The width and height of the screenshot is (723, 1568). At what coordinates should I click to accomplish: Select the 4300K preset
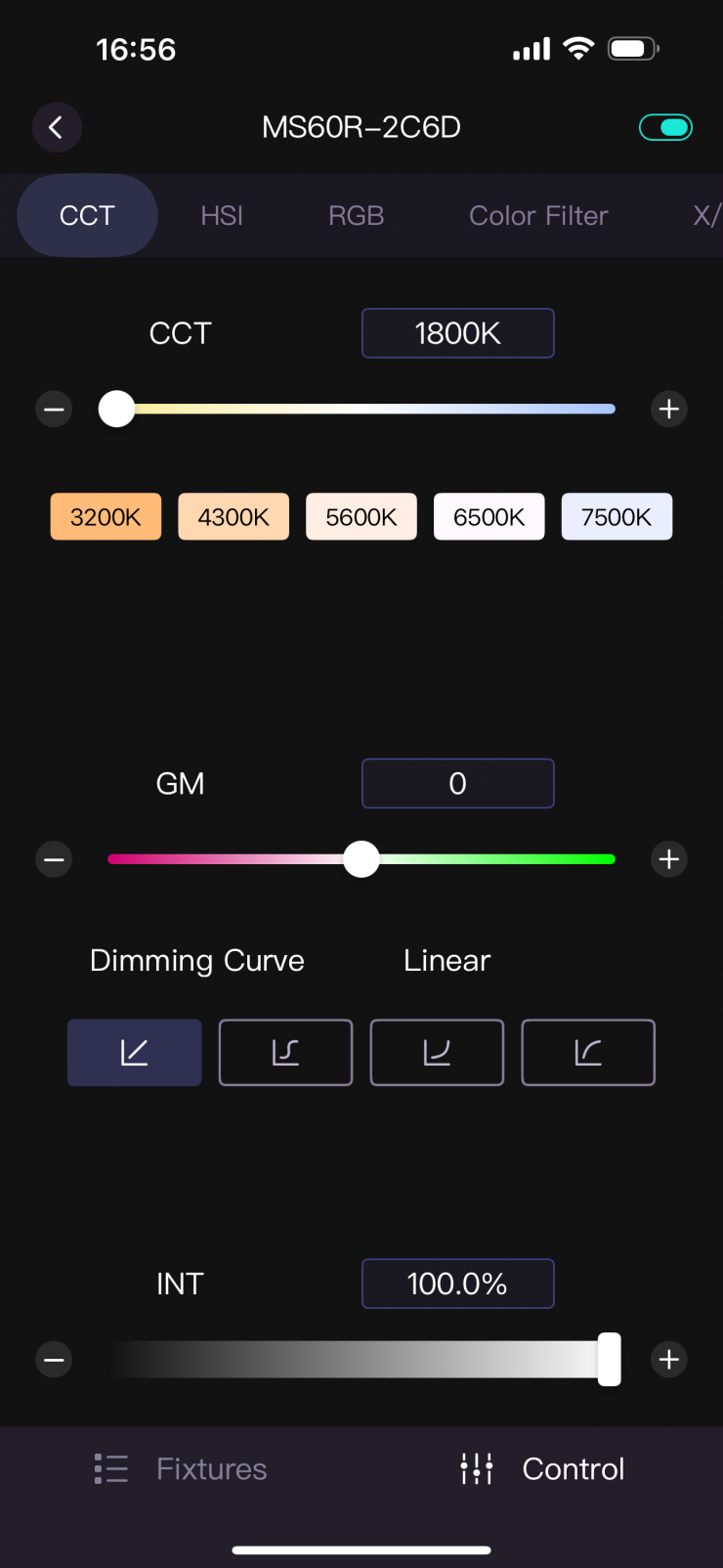[x=234, y=516]
